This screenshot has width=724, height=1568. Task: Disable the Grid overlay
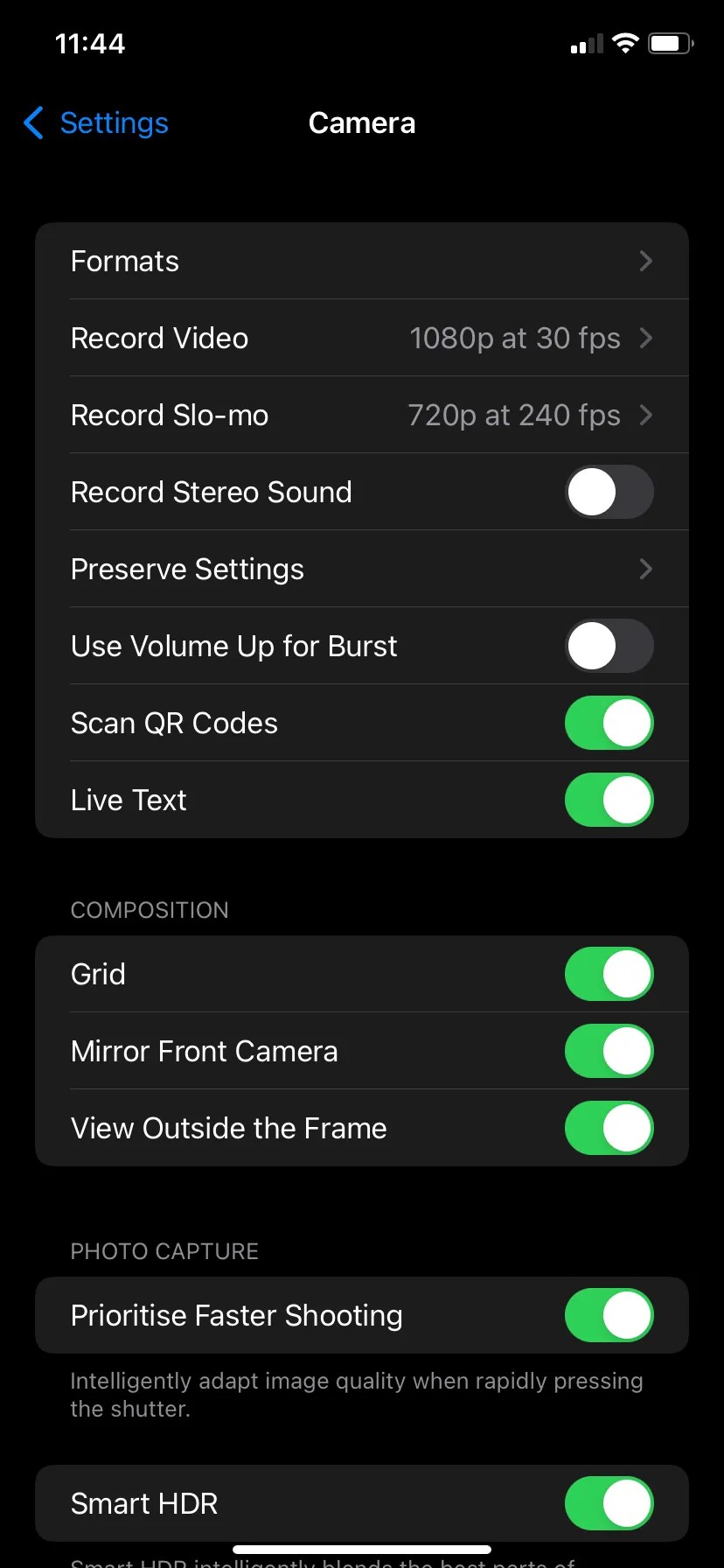tap(609, 974)
